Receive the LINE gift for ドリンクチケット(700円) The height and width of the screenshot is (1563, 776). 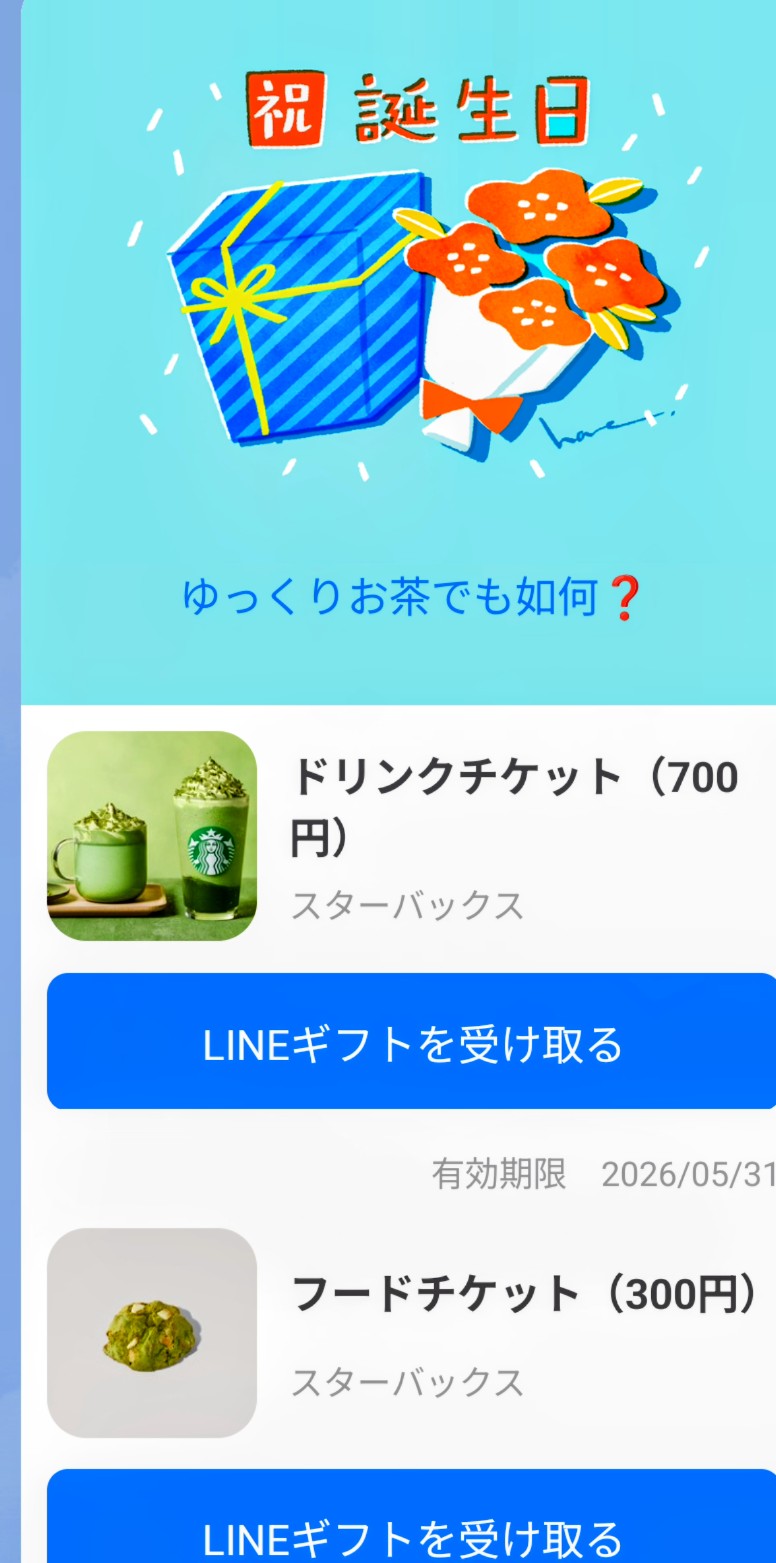[412, 1042]
